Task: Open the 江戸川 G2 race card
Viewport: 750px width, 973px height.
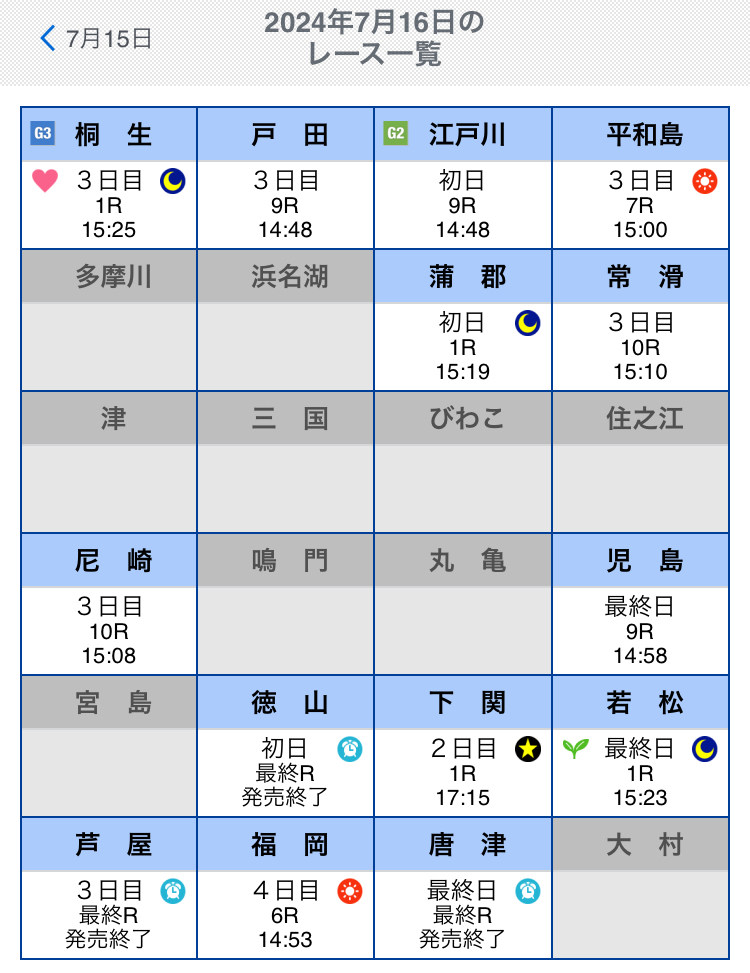Action: 463,180
